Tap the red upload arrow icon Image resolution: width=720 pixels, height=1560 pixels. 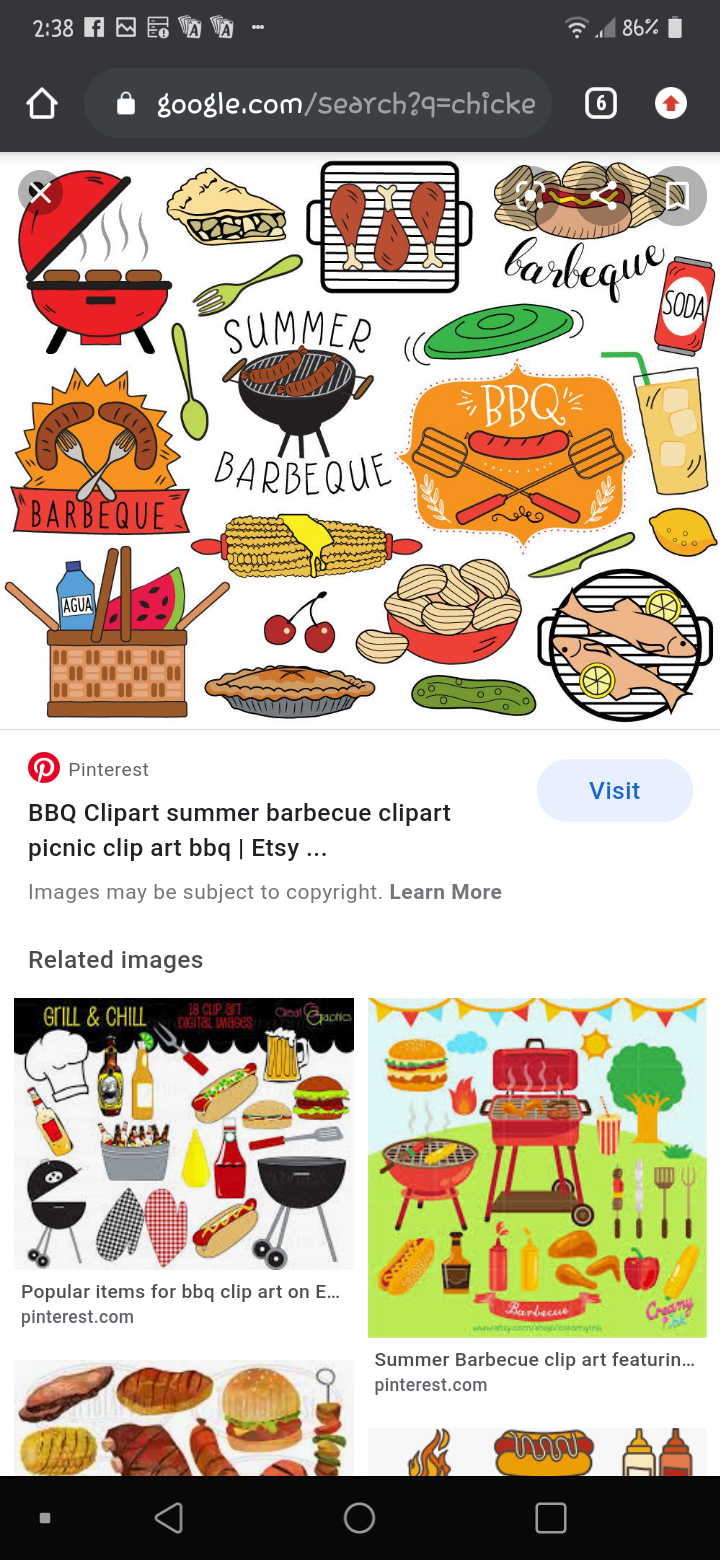(669, 102)
